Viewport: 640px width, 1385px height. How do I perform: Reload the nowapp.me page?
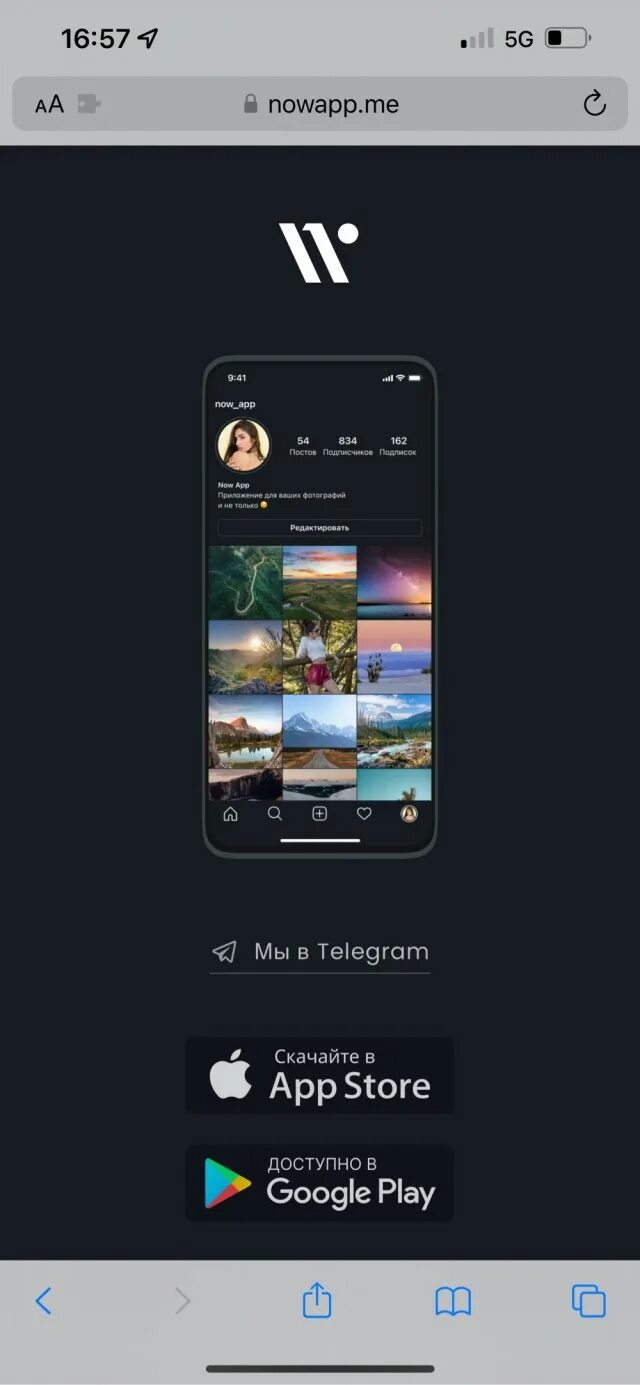pos(594,104)
